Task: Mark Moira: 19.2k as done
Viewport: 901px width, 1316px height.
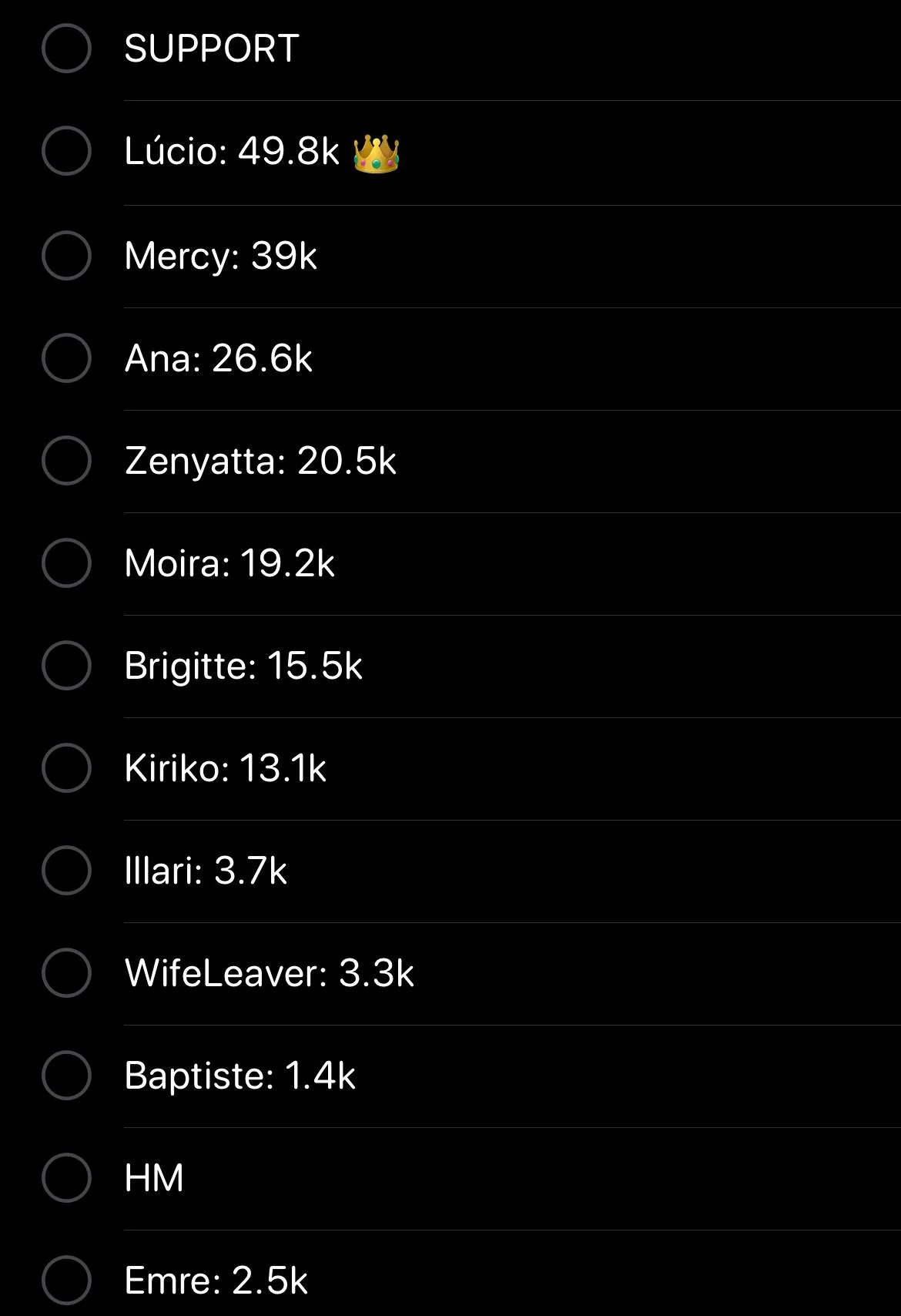Action: click(x=66, y=562)
